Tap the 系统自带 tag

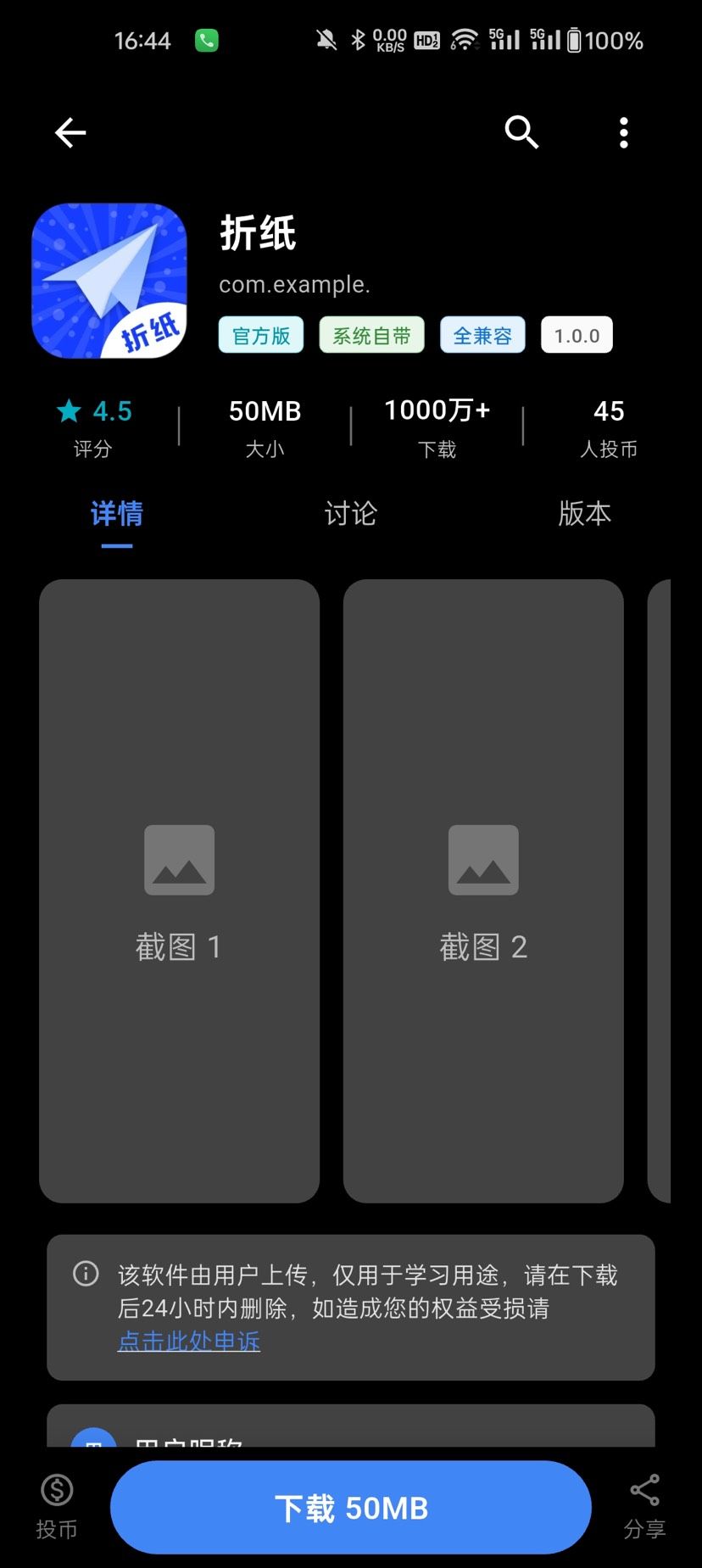point(371,336)
